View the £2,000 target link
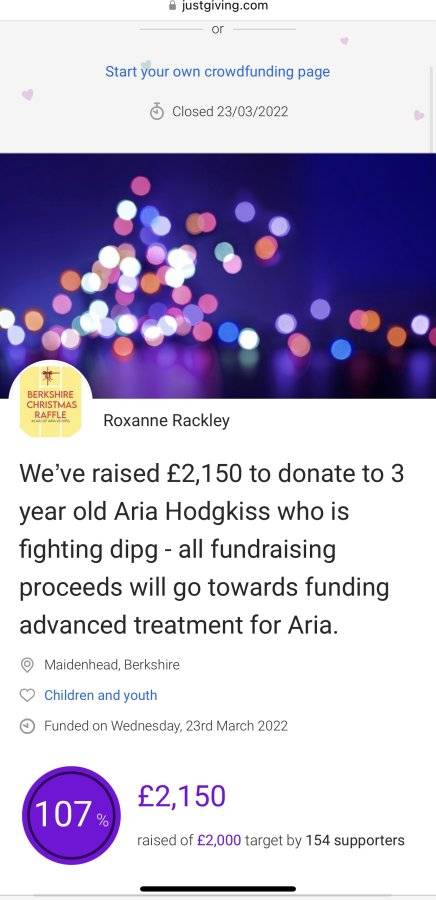Viewport: 436px width, 900px height. click(219, 840)
